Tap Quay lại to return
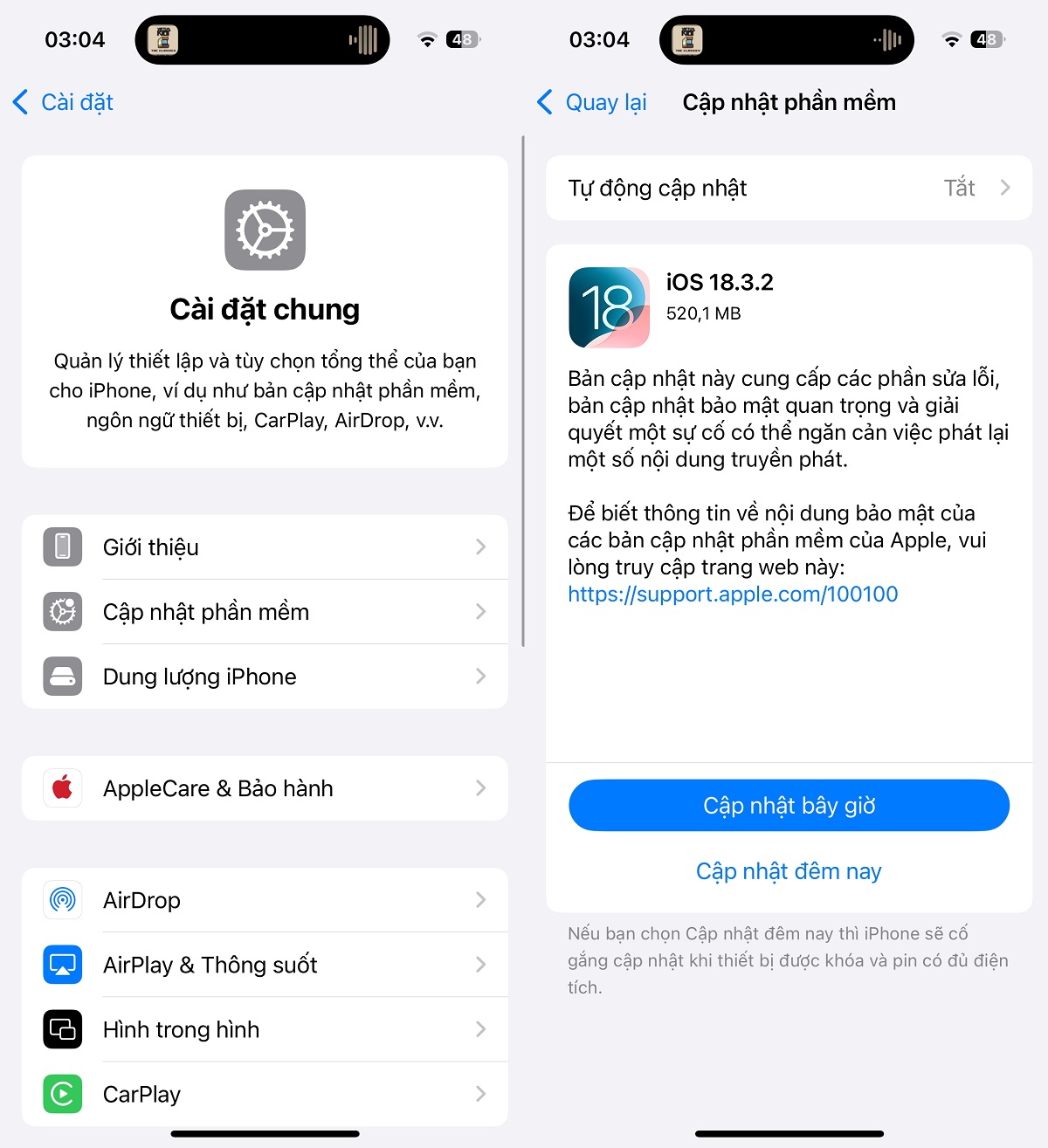Screen dimensions: 1048x1148 (x=592, y=103)
